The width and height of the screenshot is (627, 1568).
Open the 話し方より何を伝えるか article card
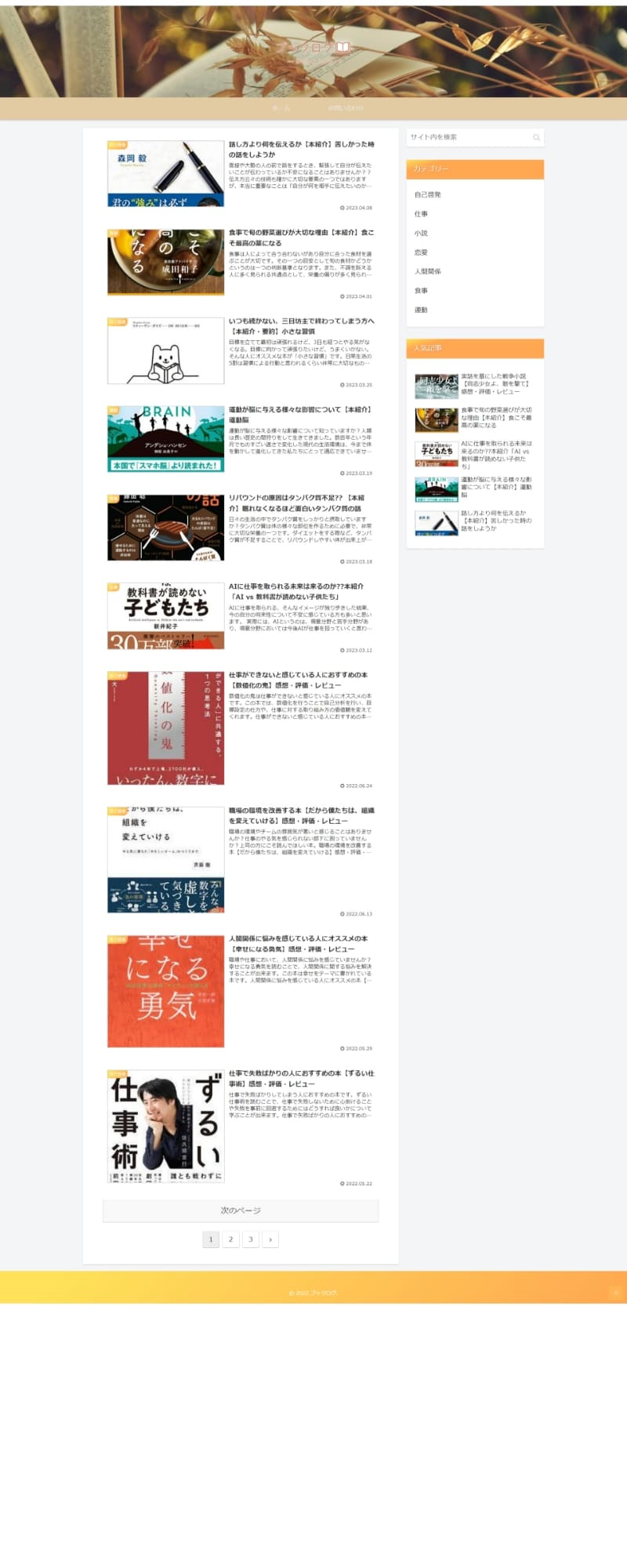(302, 150)
